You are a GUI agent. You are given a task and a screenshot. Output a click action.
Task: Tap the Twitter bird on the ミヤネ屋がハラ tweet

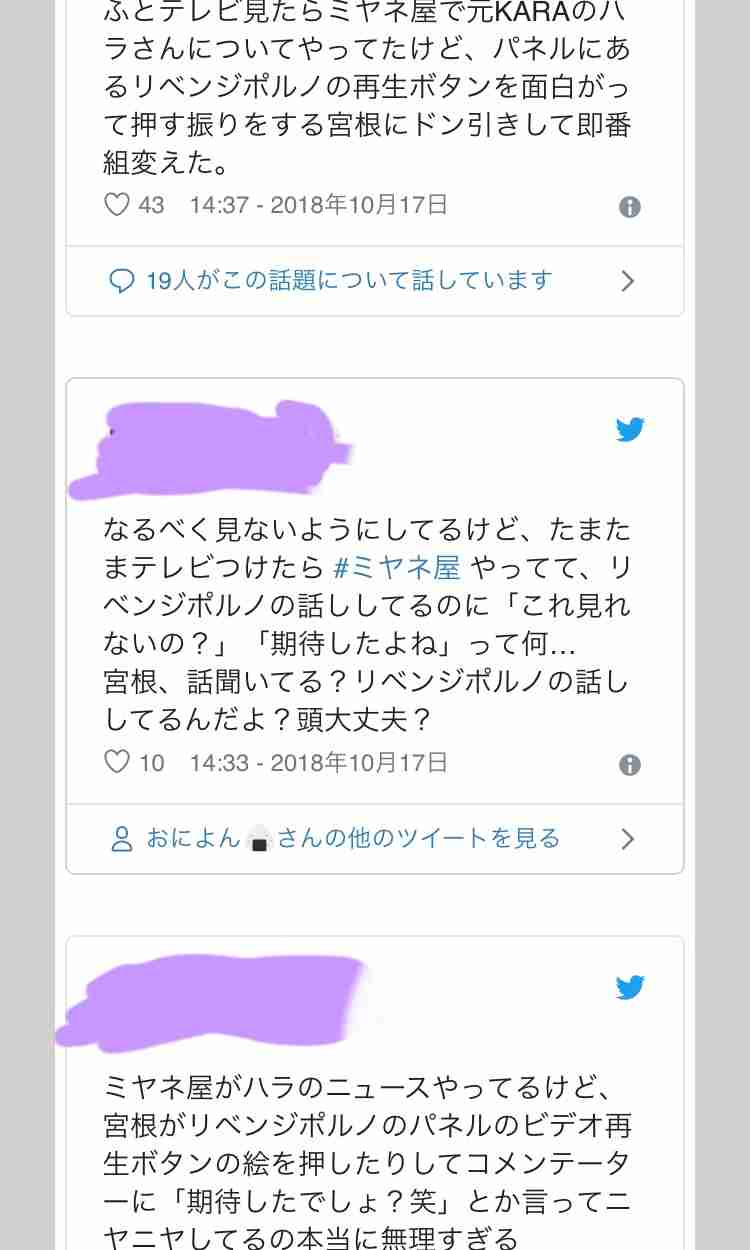pos(630,988)
